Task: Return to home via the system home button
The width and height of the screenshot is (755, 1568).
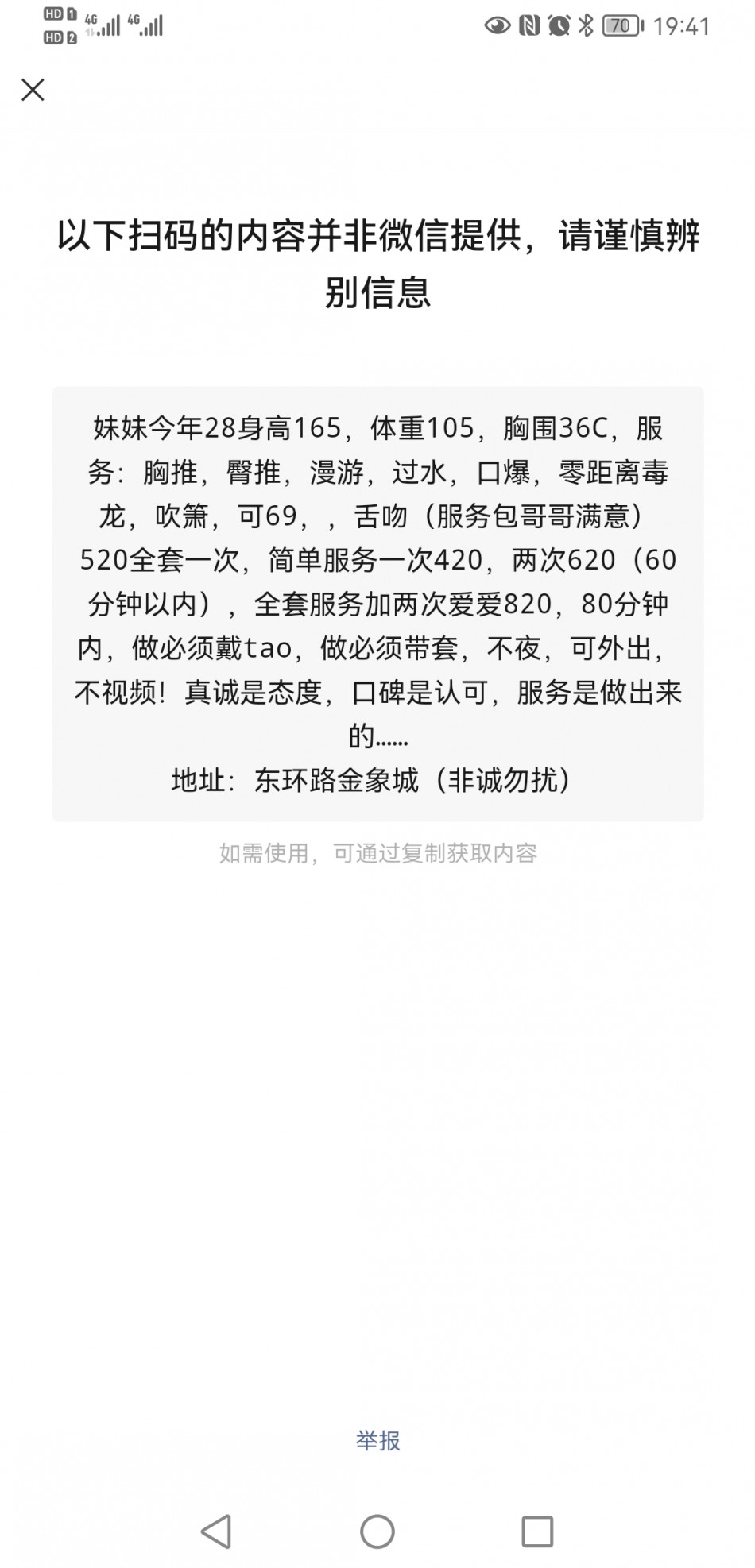Action: (x=377, y=1531)
